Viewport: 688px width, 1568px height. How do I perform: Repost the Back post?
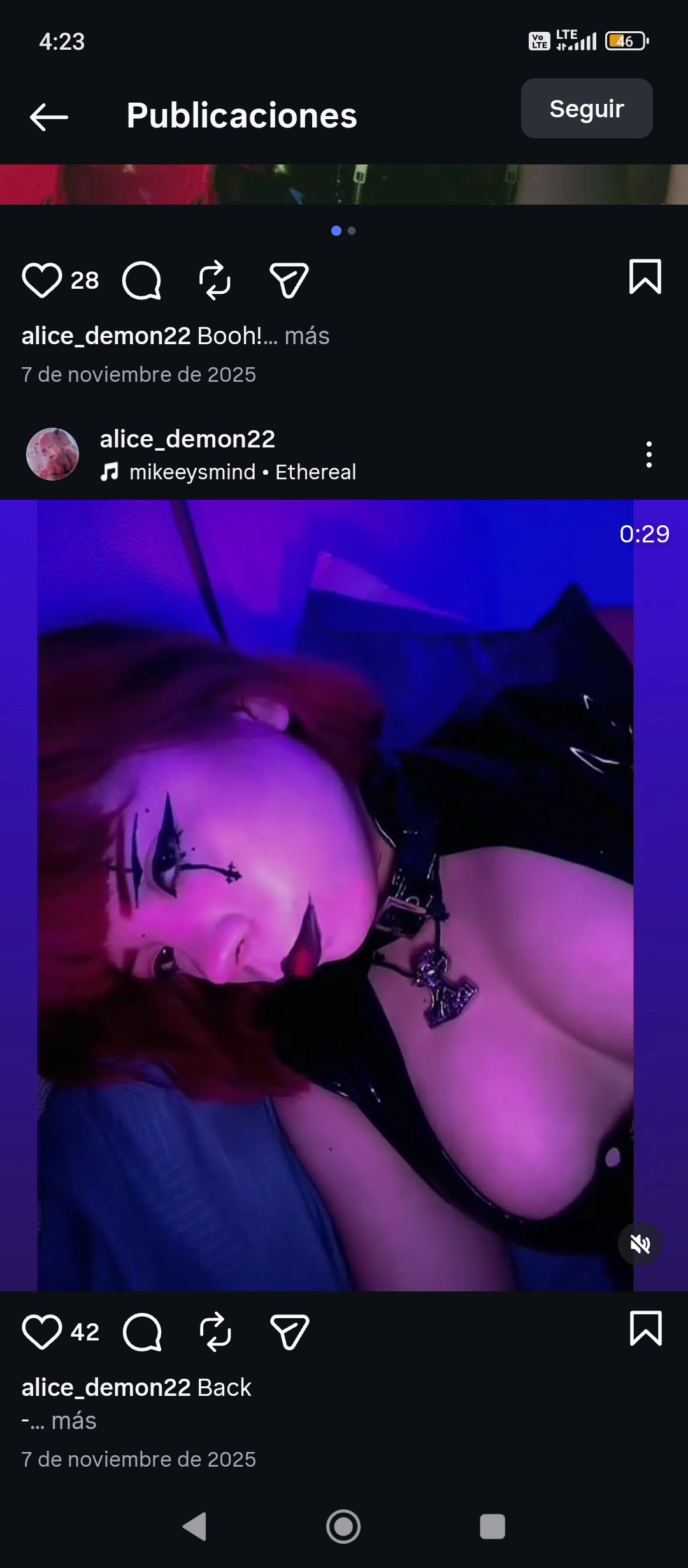click(x=215, y=1332)
